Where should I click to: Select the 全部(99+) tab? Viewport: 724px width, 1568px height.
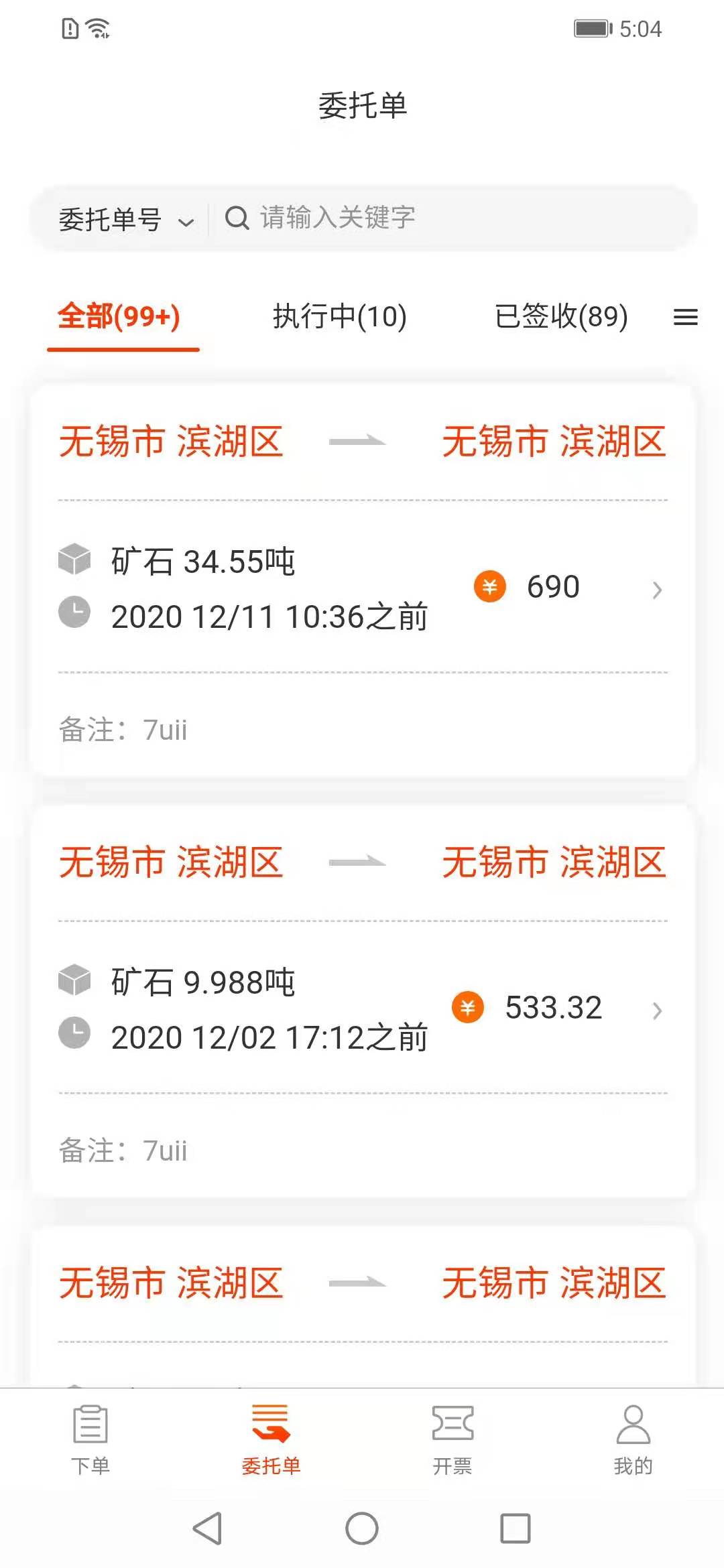119,316
